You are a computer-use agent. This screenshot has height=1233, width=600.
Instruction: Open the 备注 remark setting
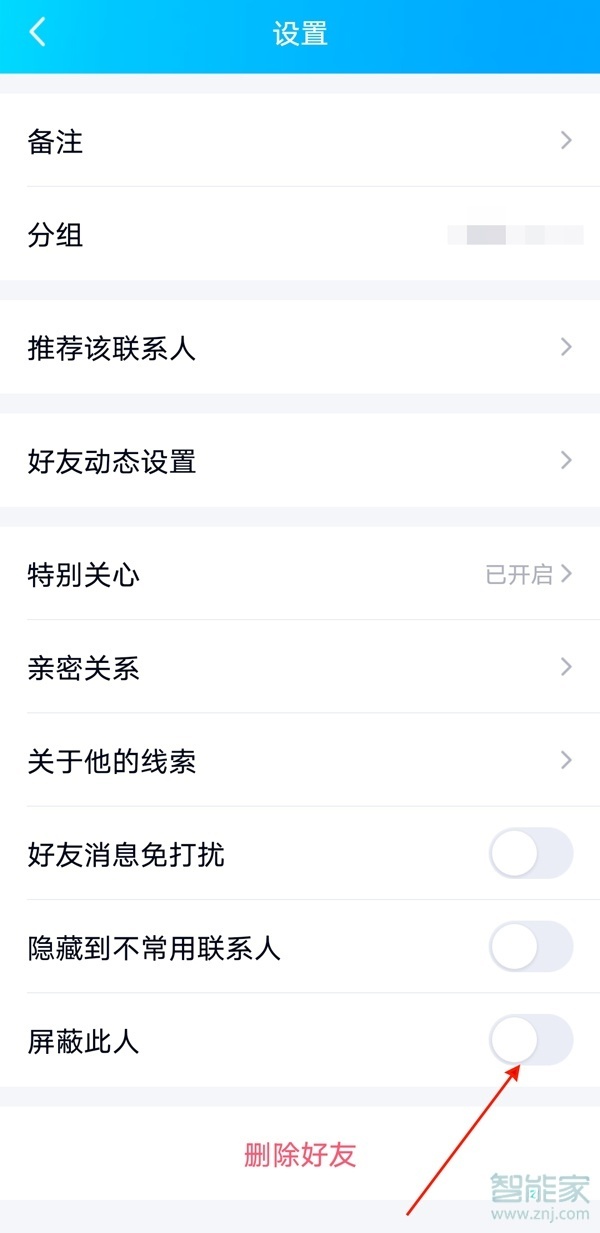[300, 141]
